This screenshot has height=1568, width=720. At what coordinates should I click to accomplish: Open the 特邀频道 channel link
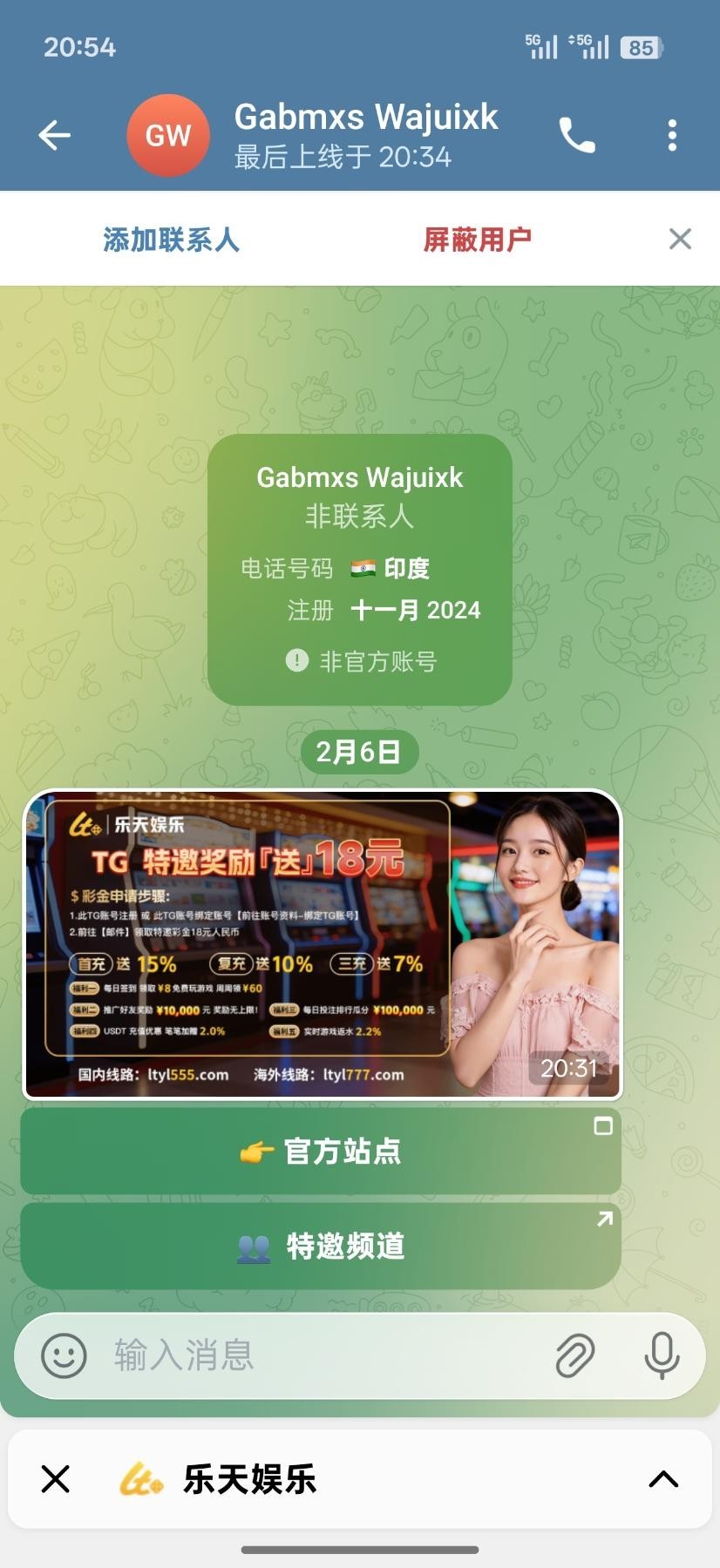pos(321,1246)
